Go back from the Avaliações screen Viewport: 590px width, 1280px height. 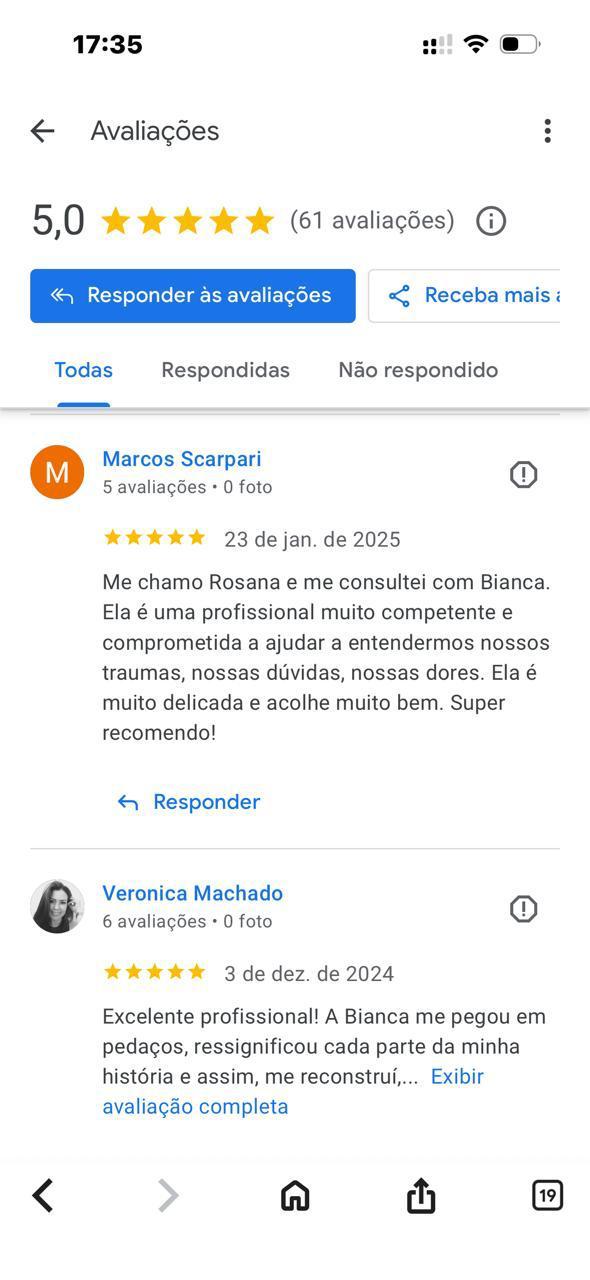[42, 131]
